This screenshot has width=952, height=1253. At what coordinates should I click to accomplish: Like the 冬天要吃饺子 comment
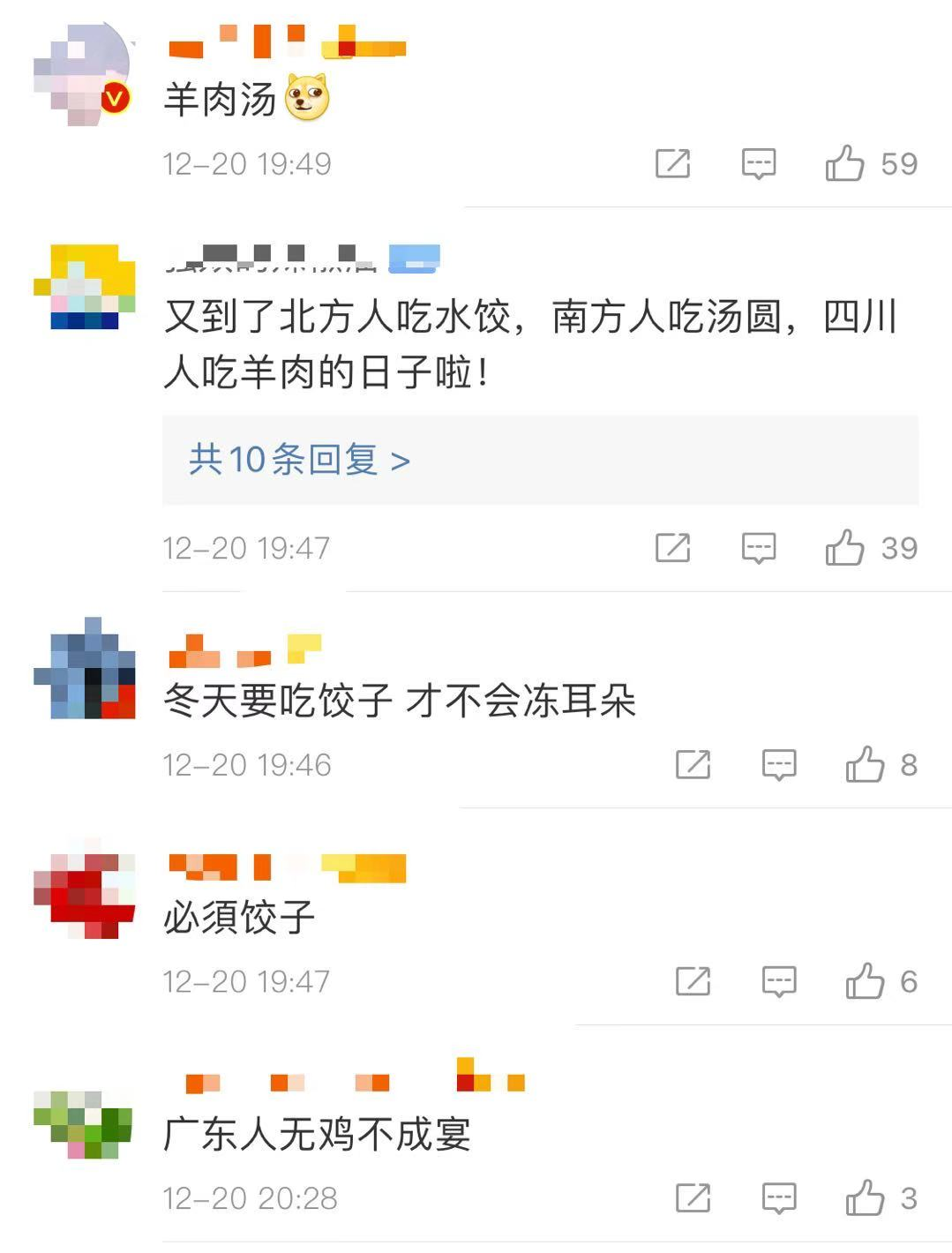tap(865, 764)
